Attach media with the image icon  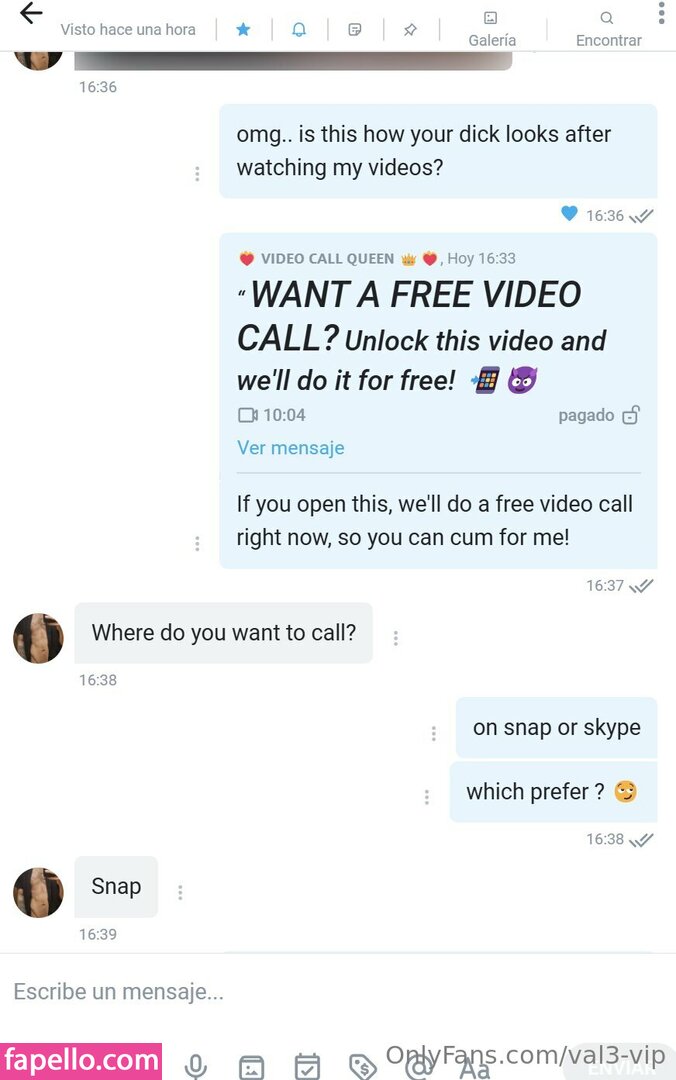[x=251, y=1066]
